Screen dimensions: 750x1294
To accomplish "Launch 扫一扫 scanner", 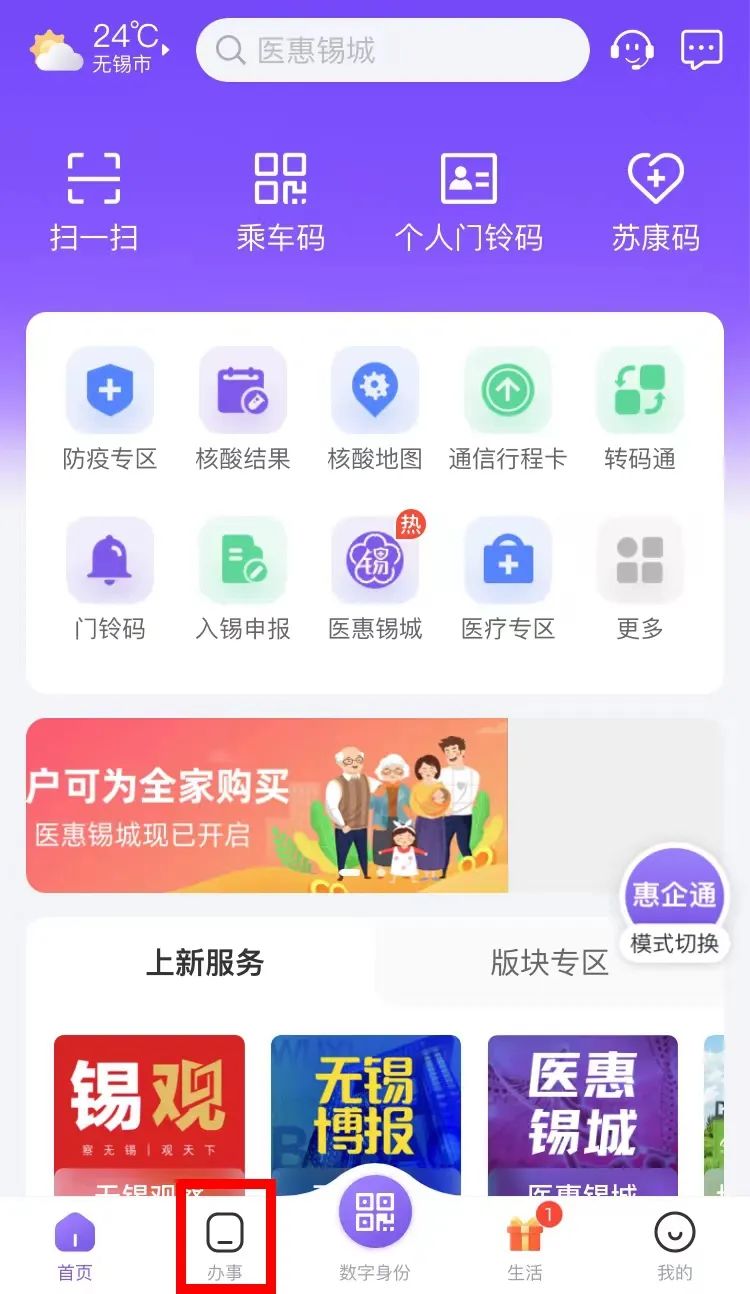I will pyautogui.click(x=94, y=200).
